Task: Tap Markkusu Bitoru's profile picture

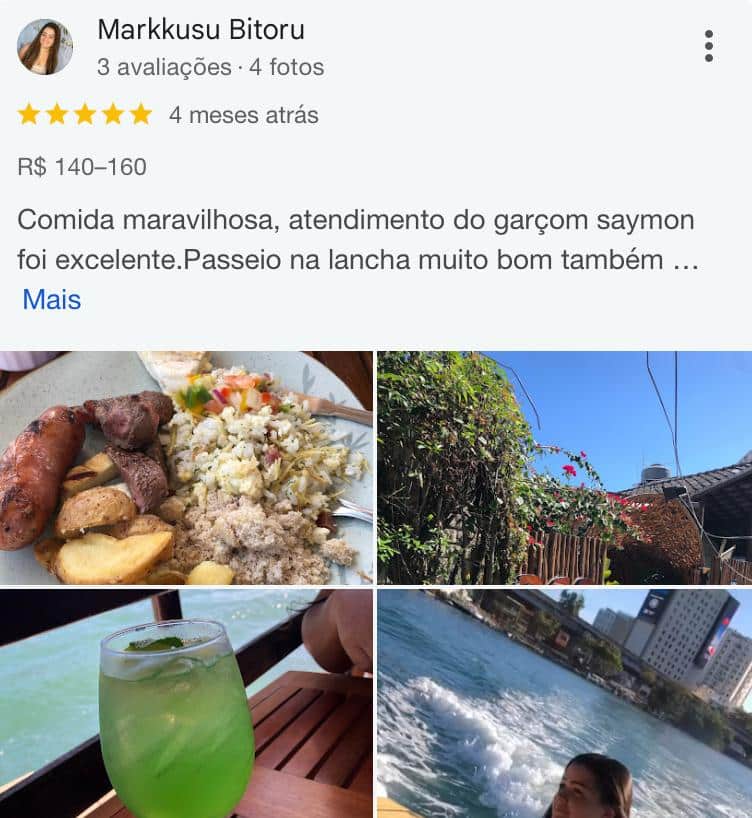Action: pyautogui.click(x=45, y=47)
